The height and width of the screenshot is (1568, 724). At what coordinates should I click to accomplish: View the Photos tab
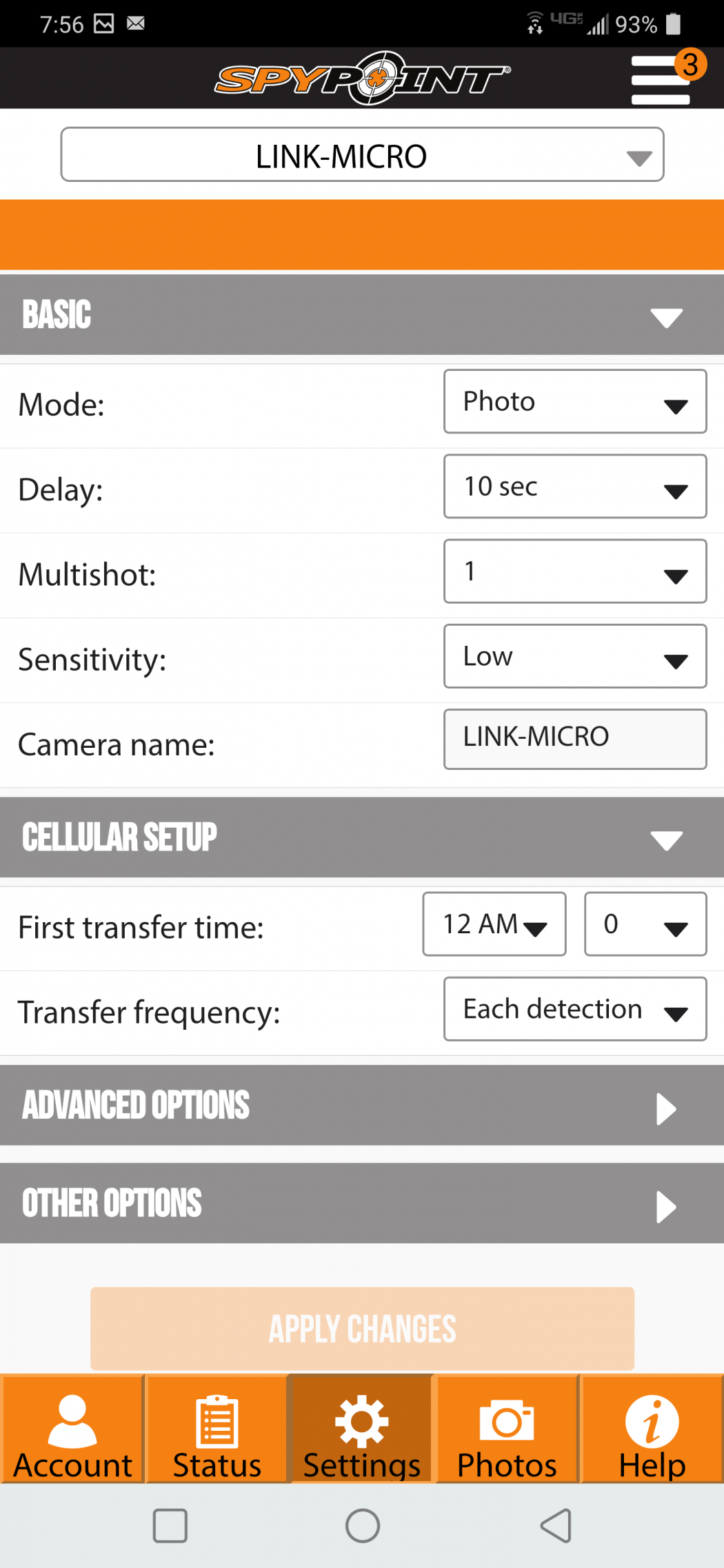(x=507, y=1429)
